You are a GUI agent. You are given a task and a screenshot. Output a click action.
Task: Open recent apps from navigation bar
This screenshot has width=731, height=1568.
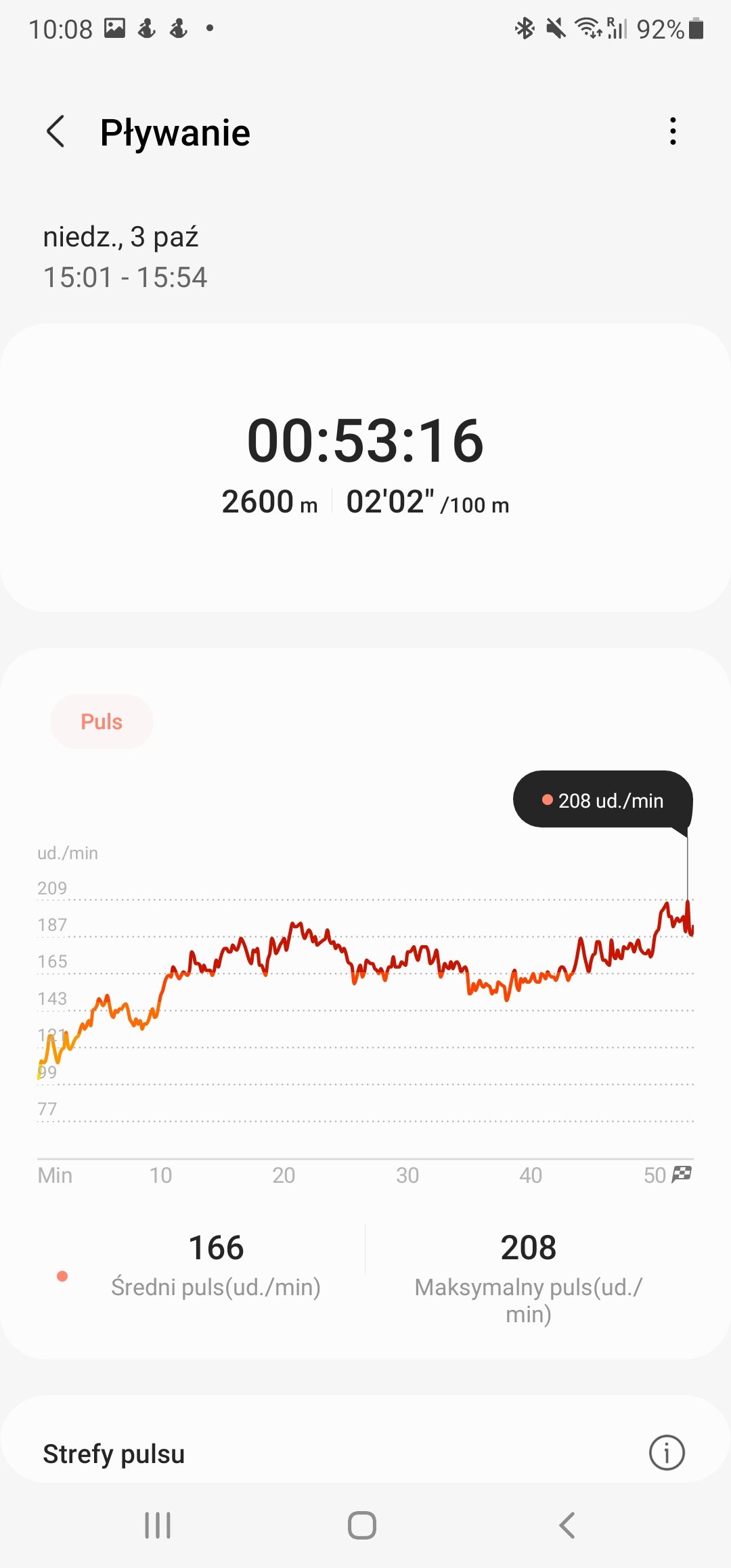pyautogui.click(x=158, y=1525)
